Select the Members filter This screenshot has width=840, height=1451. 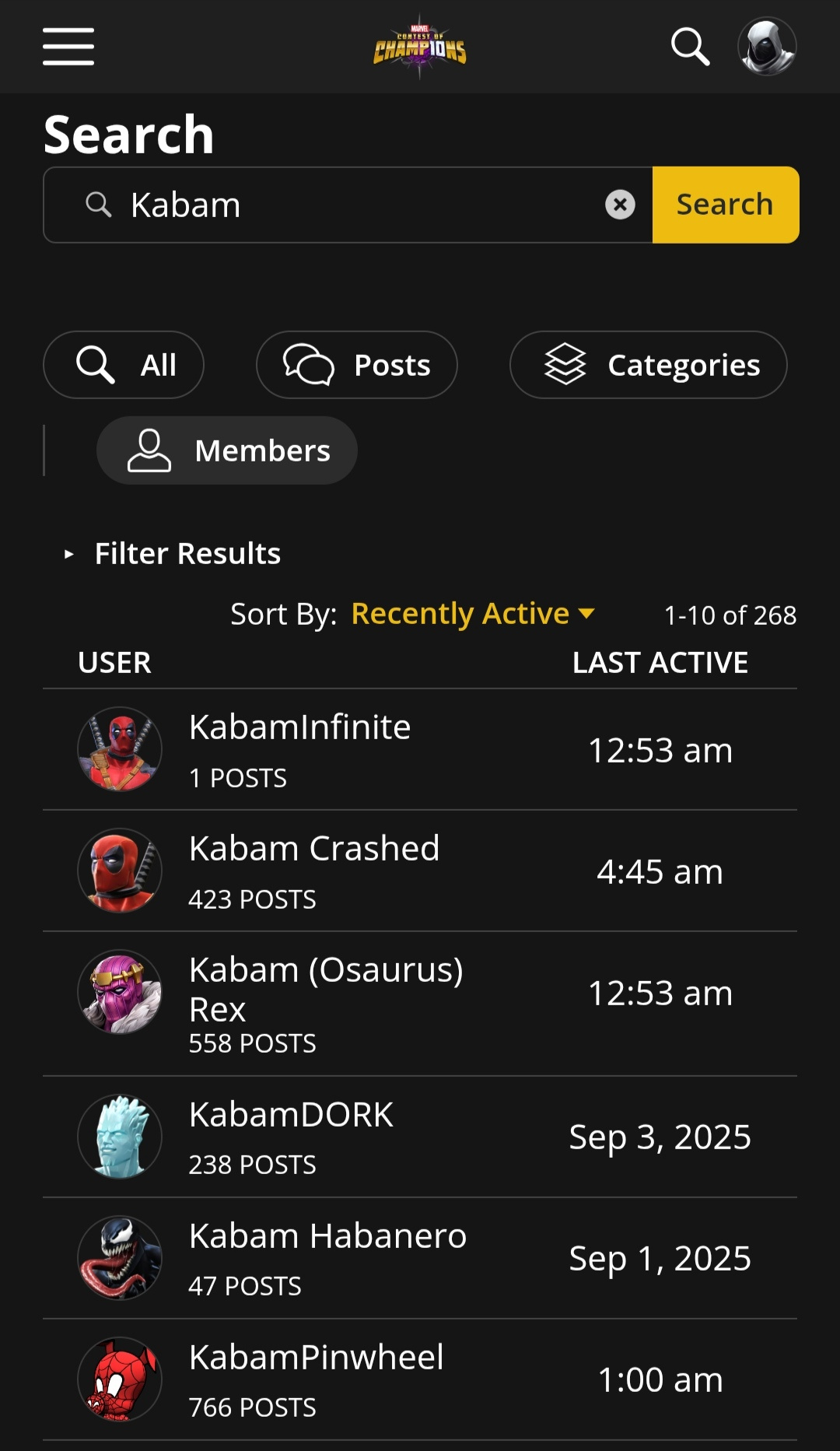(x=227, y=450)
